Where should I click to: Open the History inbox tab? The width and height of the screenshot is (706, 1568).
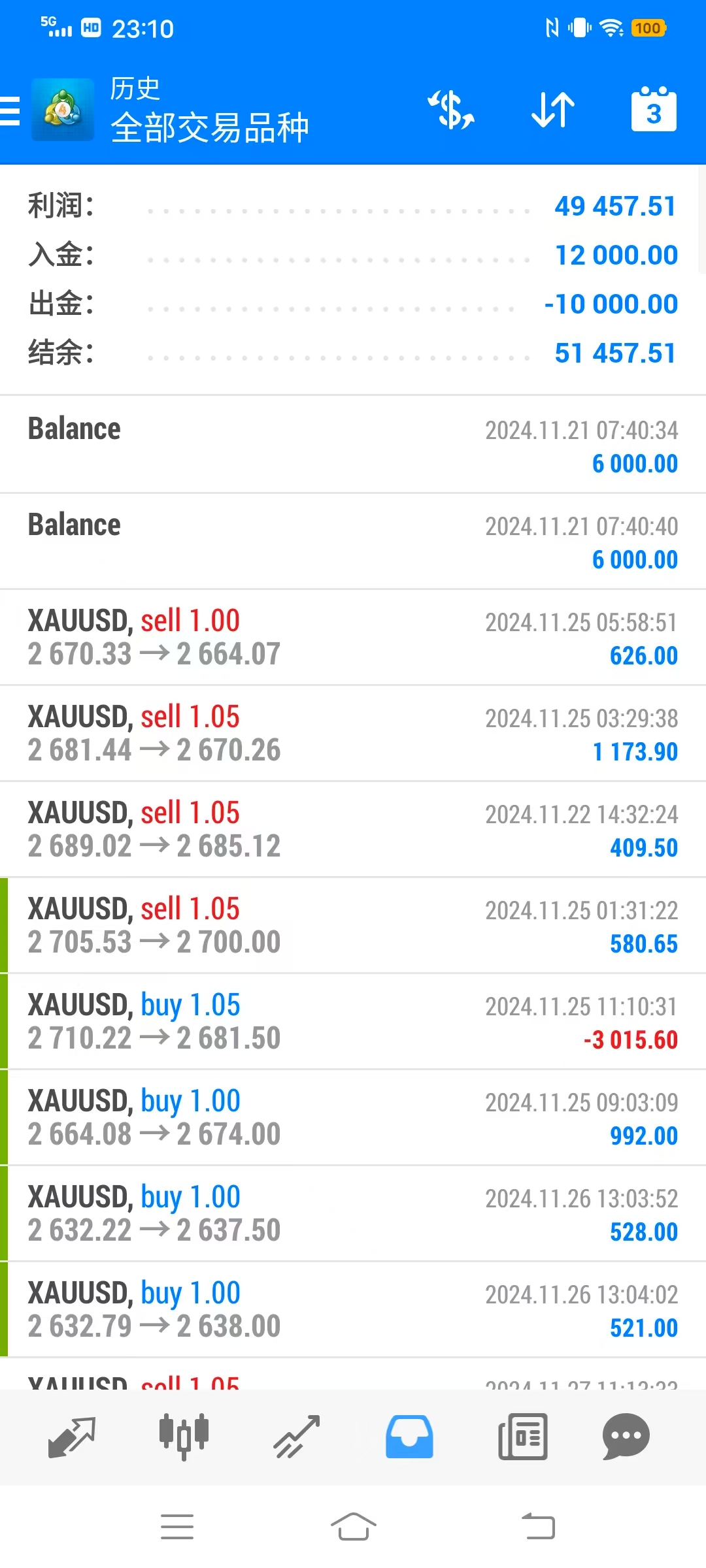click(x=409, y=1437)
